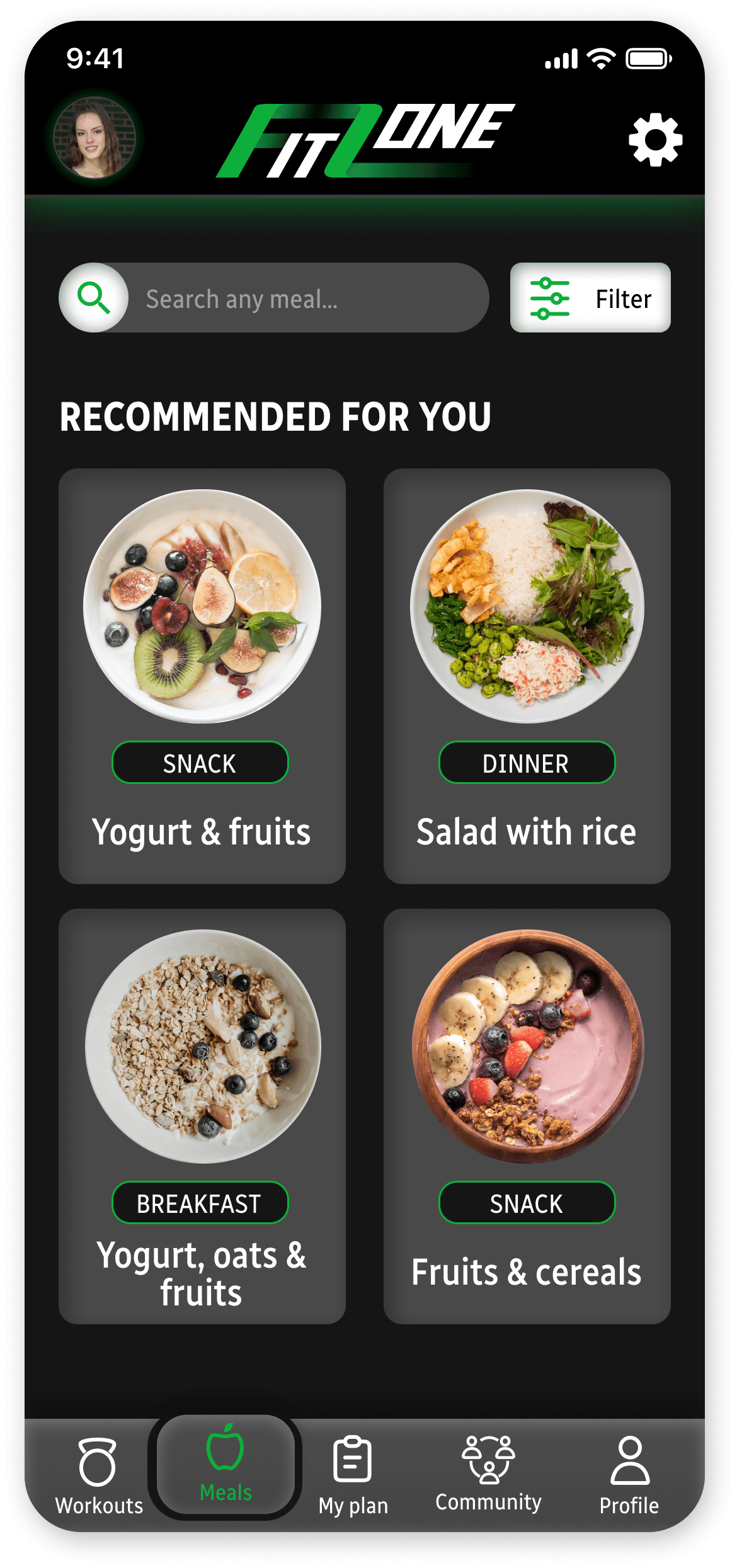Open the Filter options

coord(590,297)
